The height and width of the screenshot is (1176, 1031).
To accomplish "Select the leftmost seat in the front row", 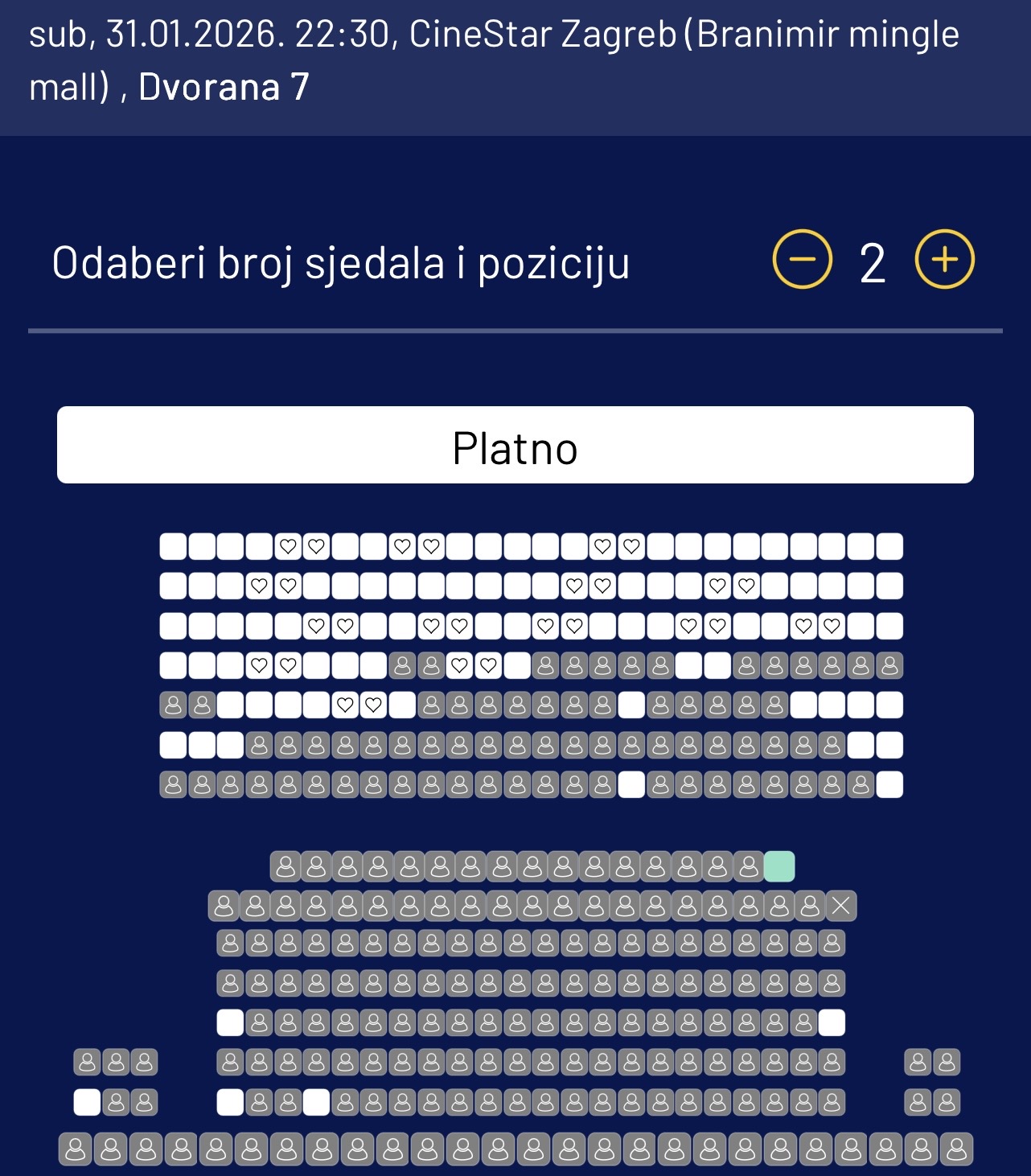I will (173, 547).
